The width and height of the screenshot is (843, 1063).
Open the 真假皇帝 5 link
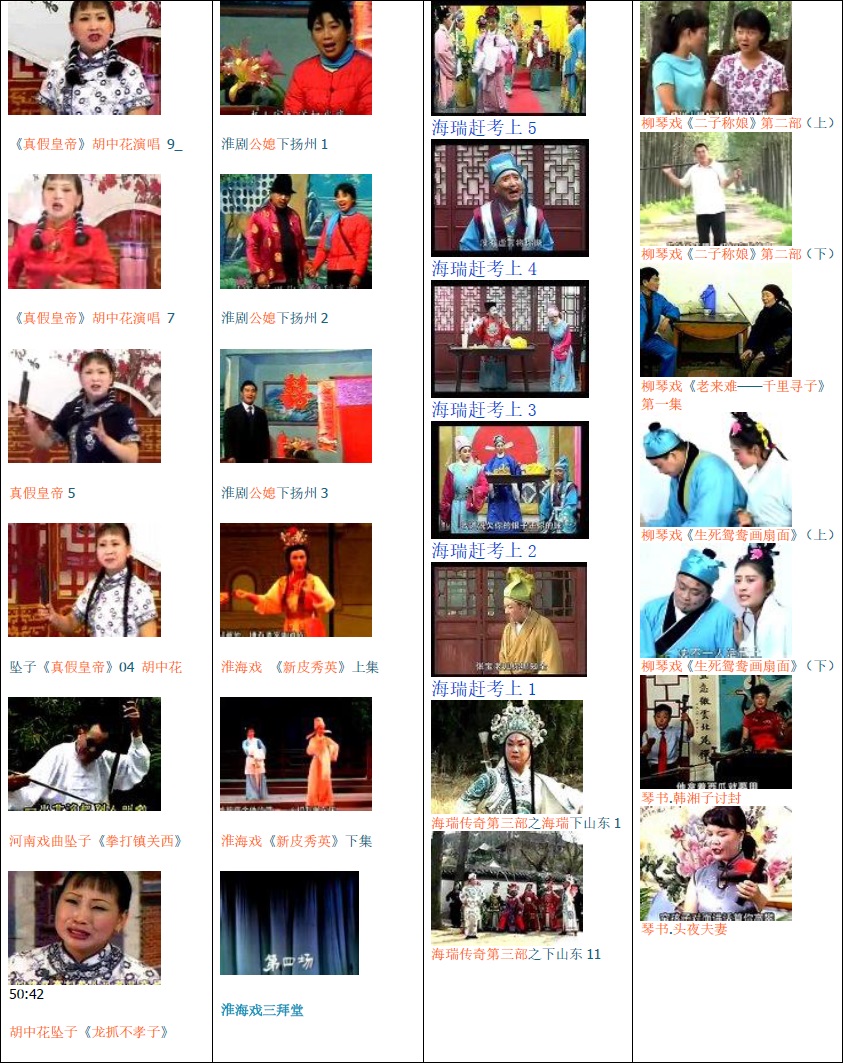point(42,493)
